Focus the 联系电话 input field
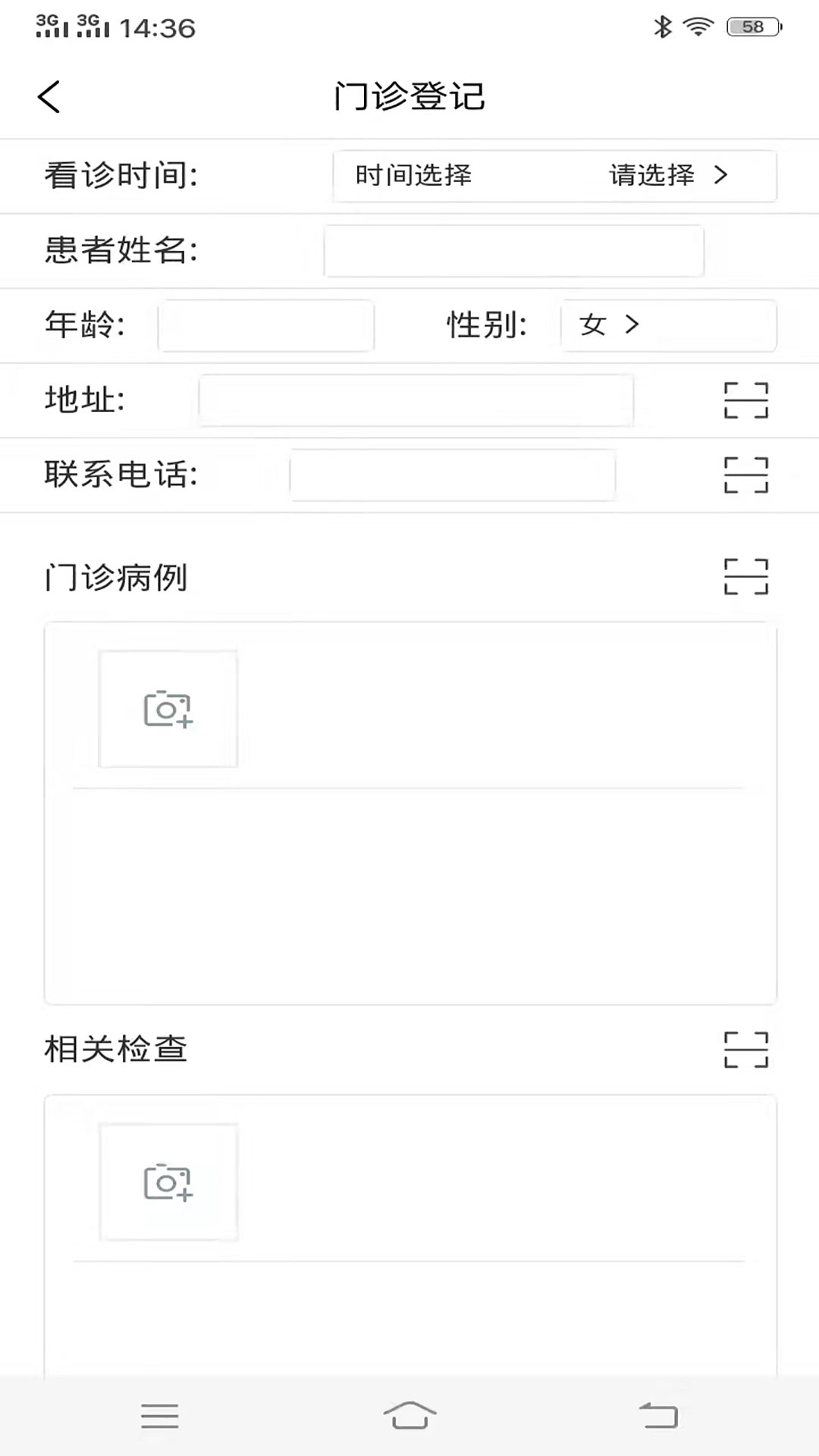 point(452,475)
